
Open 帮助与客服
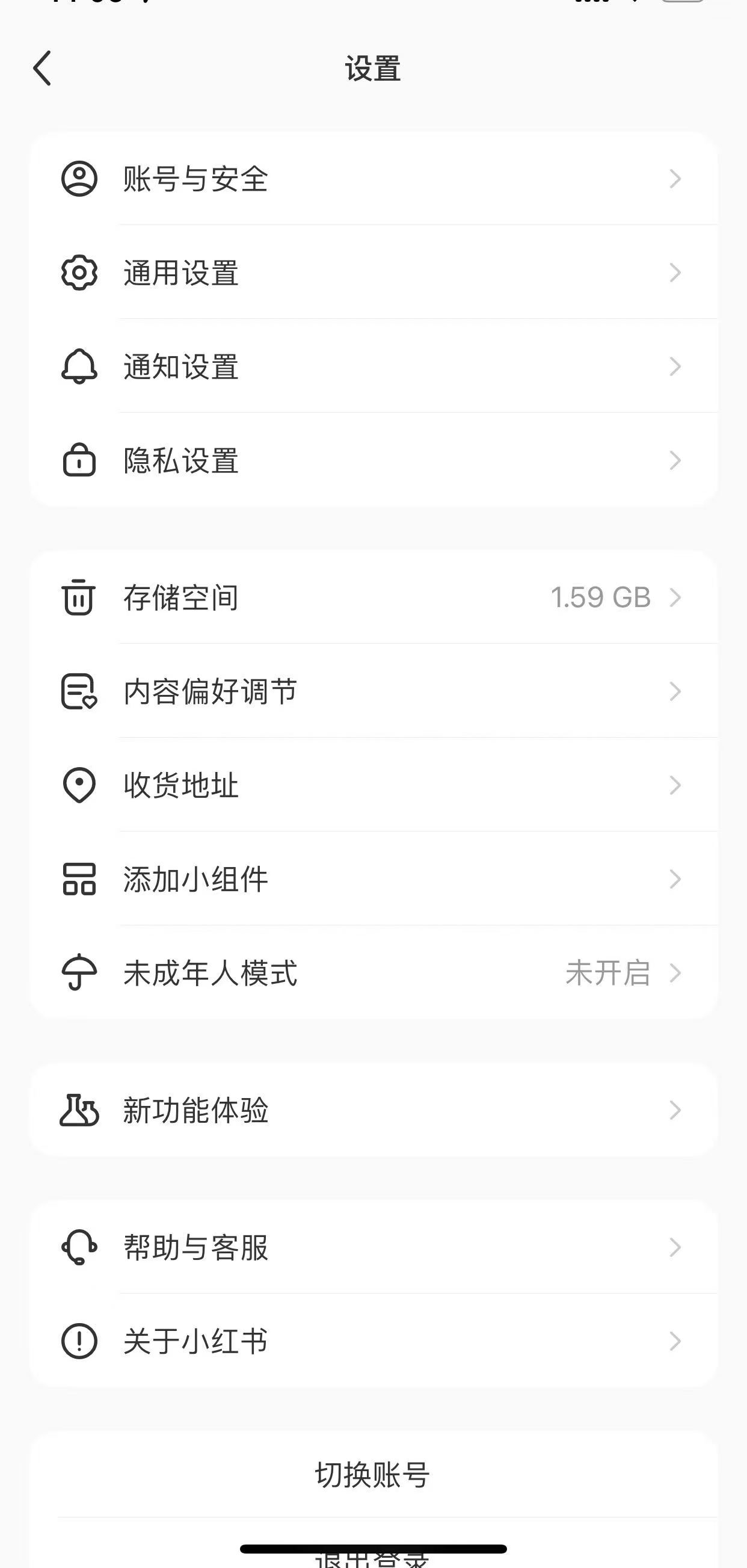pos(373,1247)
